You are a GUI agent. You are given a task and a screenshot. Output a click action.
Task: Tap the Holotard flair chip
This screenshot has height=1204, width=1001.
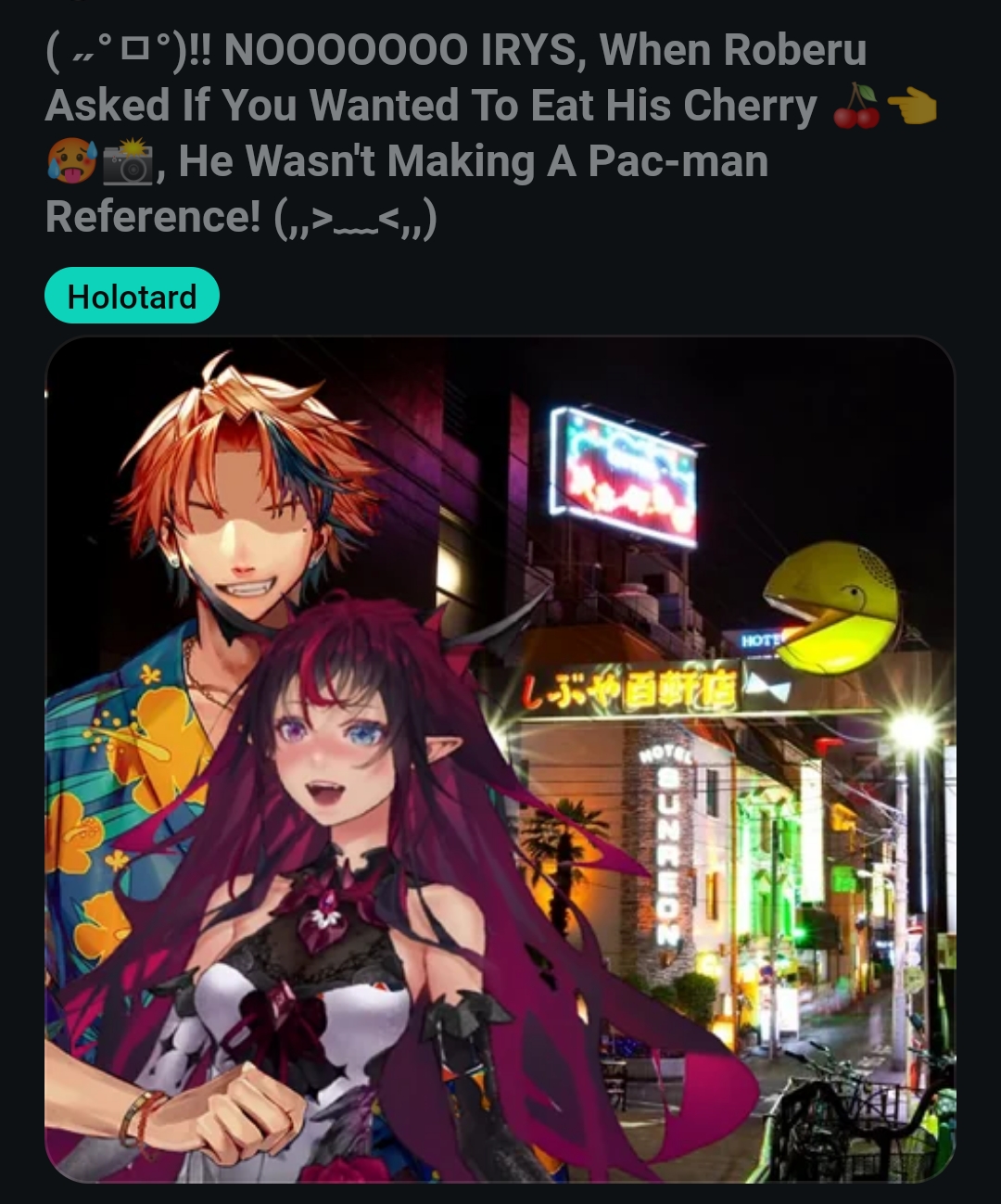coord(132,297)
